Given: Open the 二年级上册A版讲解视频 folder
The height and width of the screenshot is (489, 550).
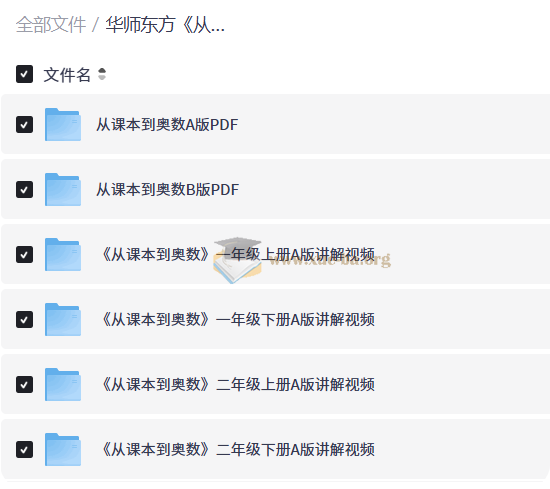Looking at the screenshot, I should (x=238, y=384).
